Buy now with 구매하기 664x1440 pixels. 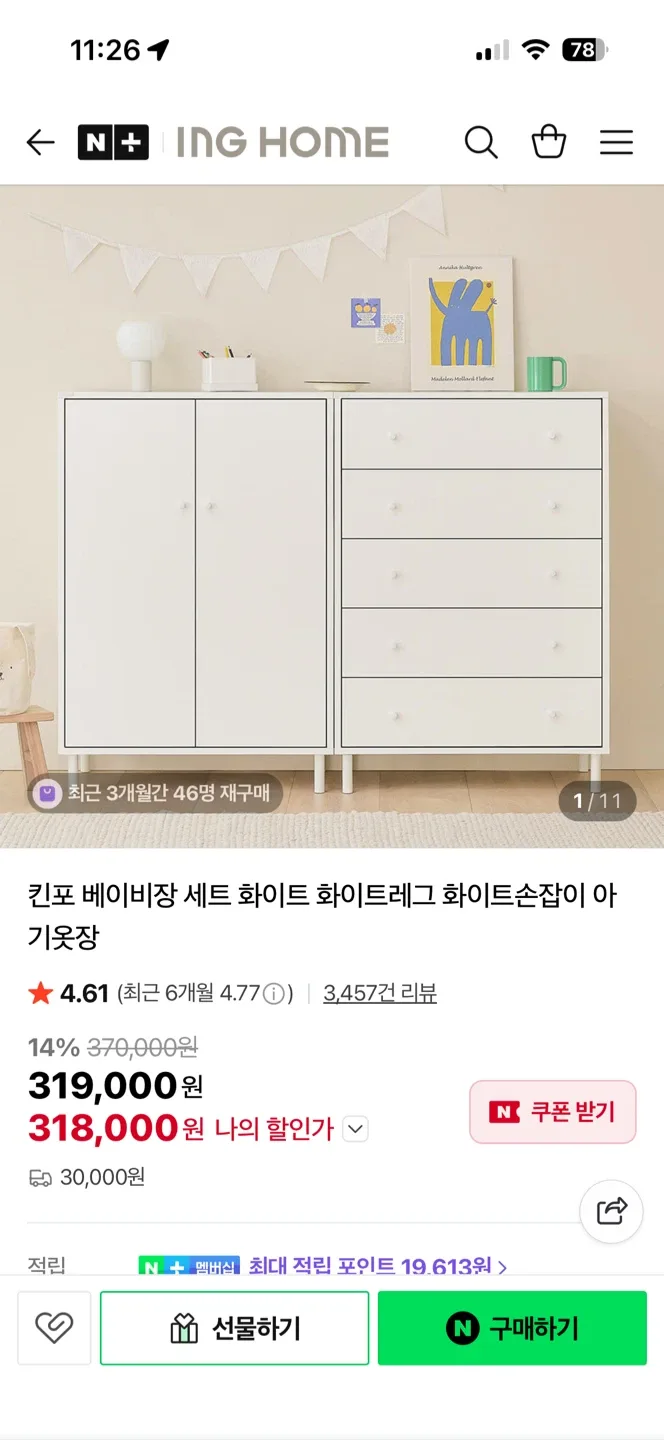click(512, 1328)
